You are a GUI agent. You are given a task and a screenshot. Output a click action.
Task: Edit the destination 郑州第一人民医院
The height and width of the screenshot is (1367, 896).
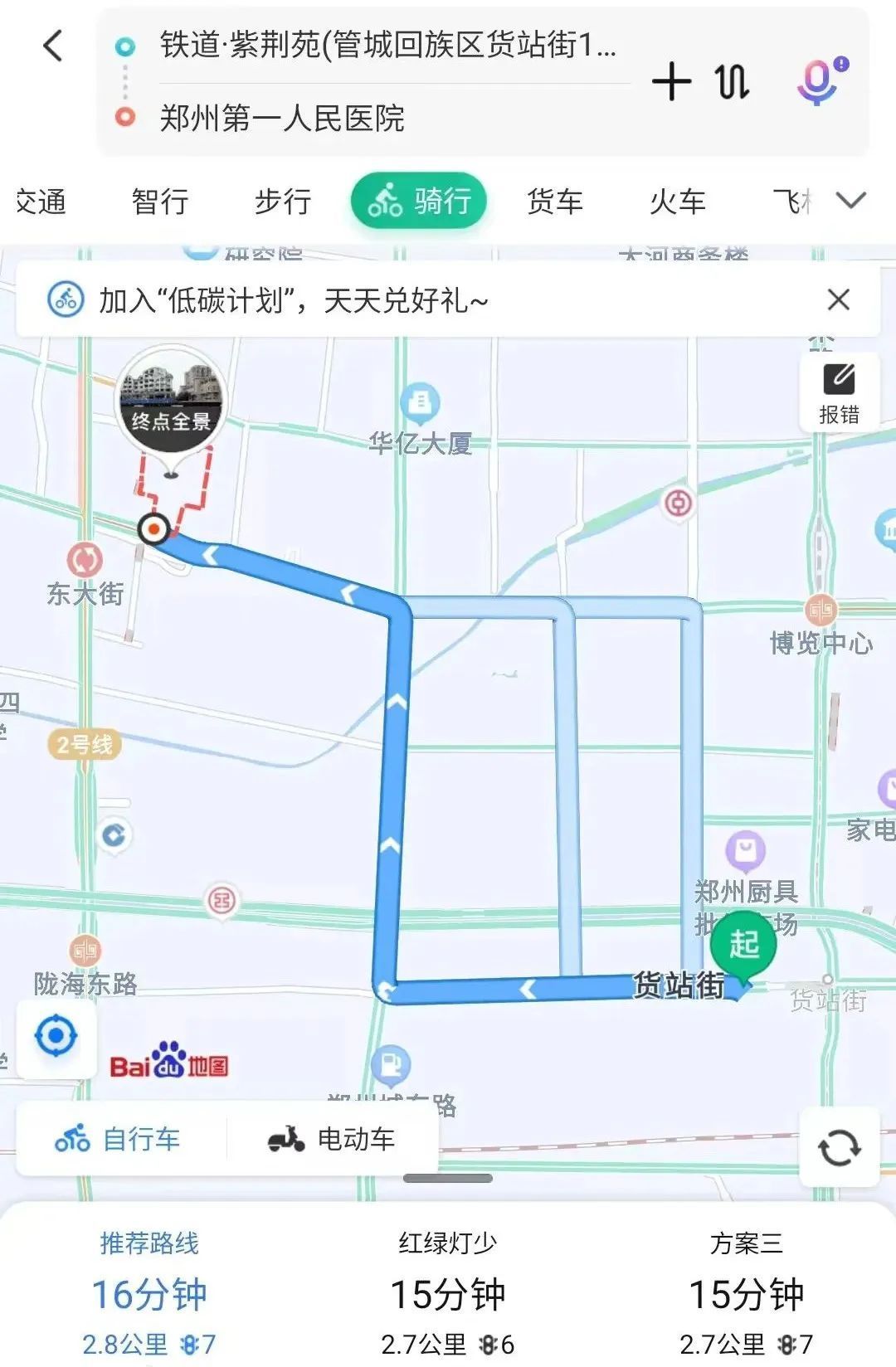(282, 118)
